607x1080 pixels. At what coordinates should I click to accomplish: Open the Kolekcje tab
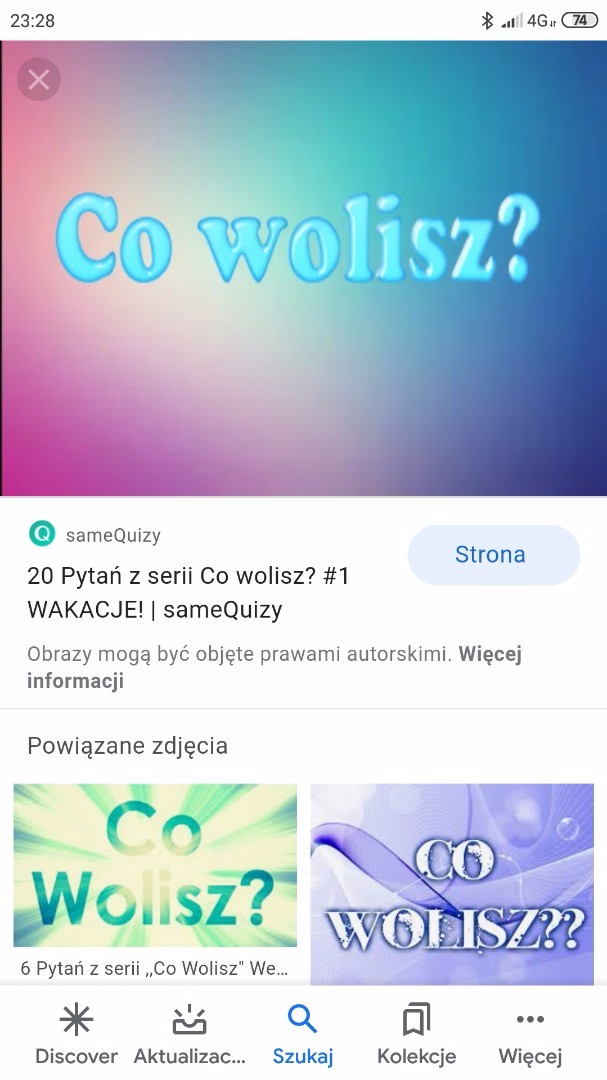[x=416, y=1035]
